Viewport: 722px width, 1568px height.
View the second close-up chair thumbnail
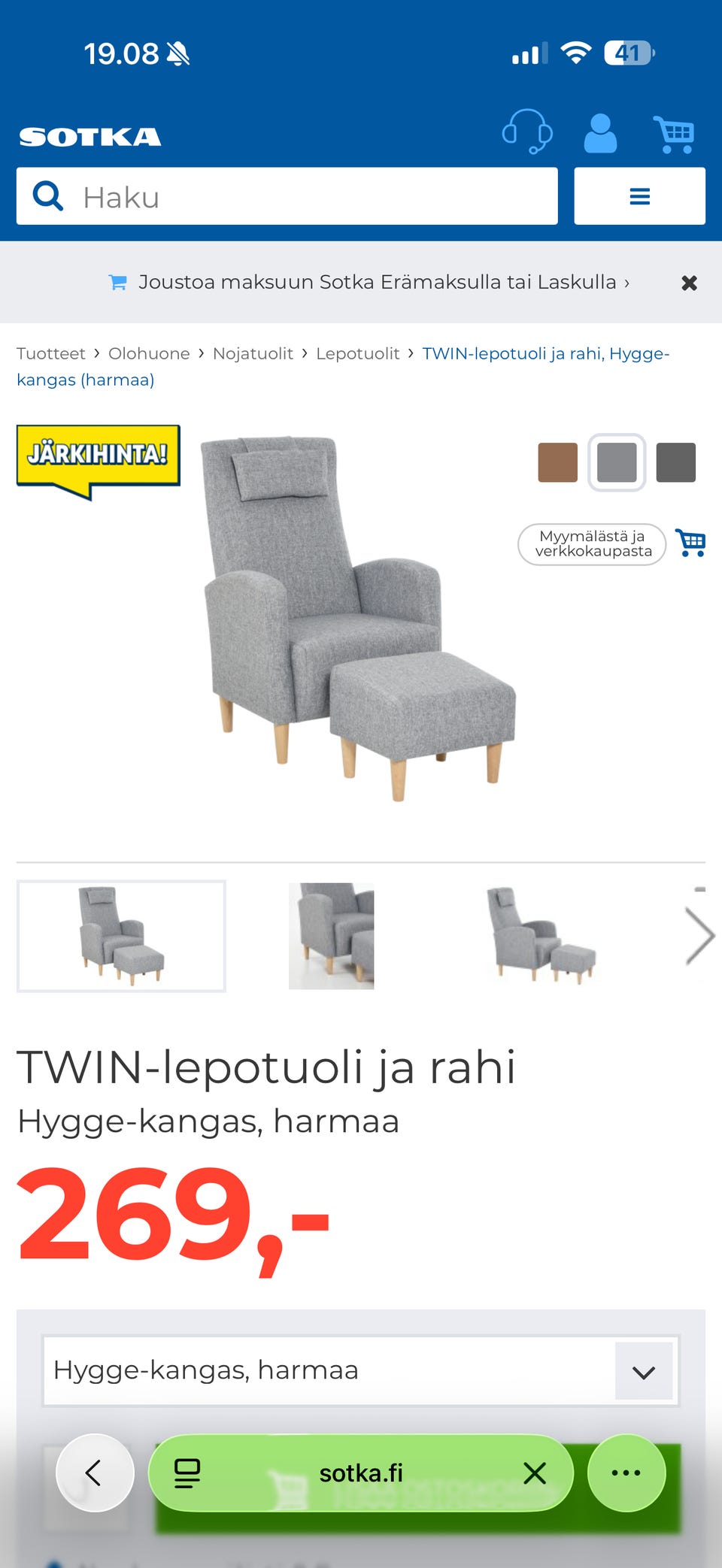[x=331, y=936]
